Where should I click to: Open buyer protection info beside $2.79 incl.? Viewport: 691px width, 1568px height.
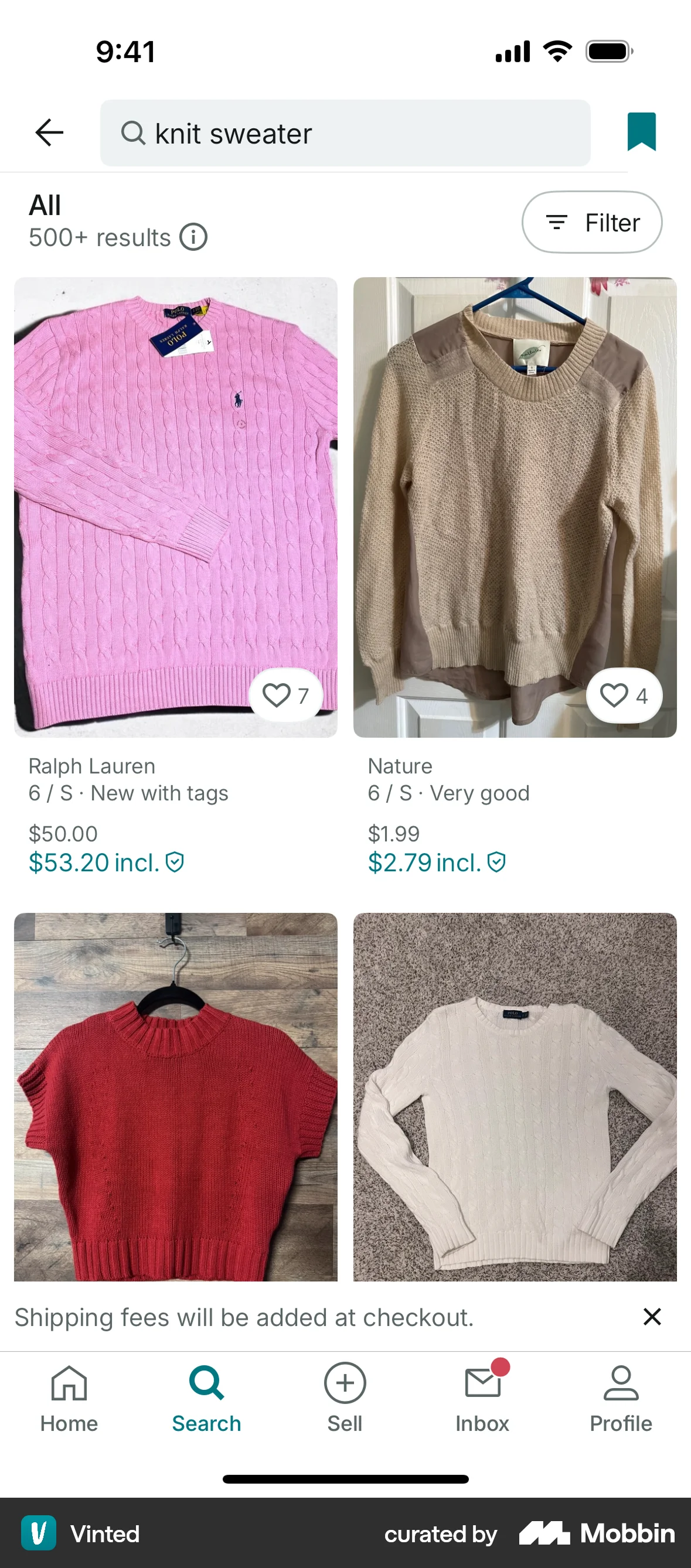point(497,862)
